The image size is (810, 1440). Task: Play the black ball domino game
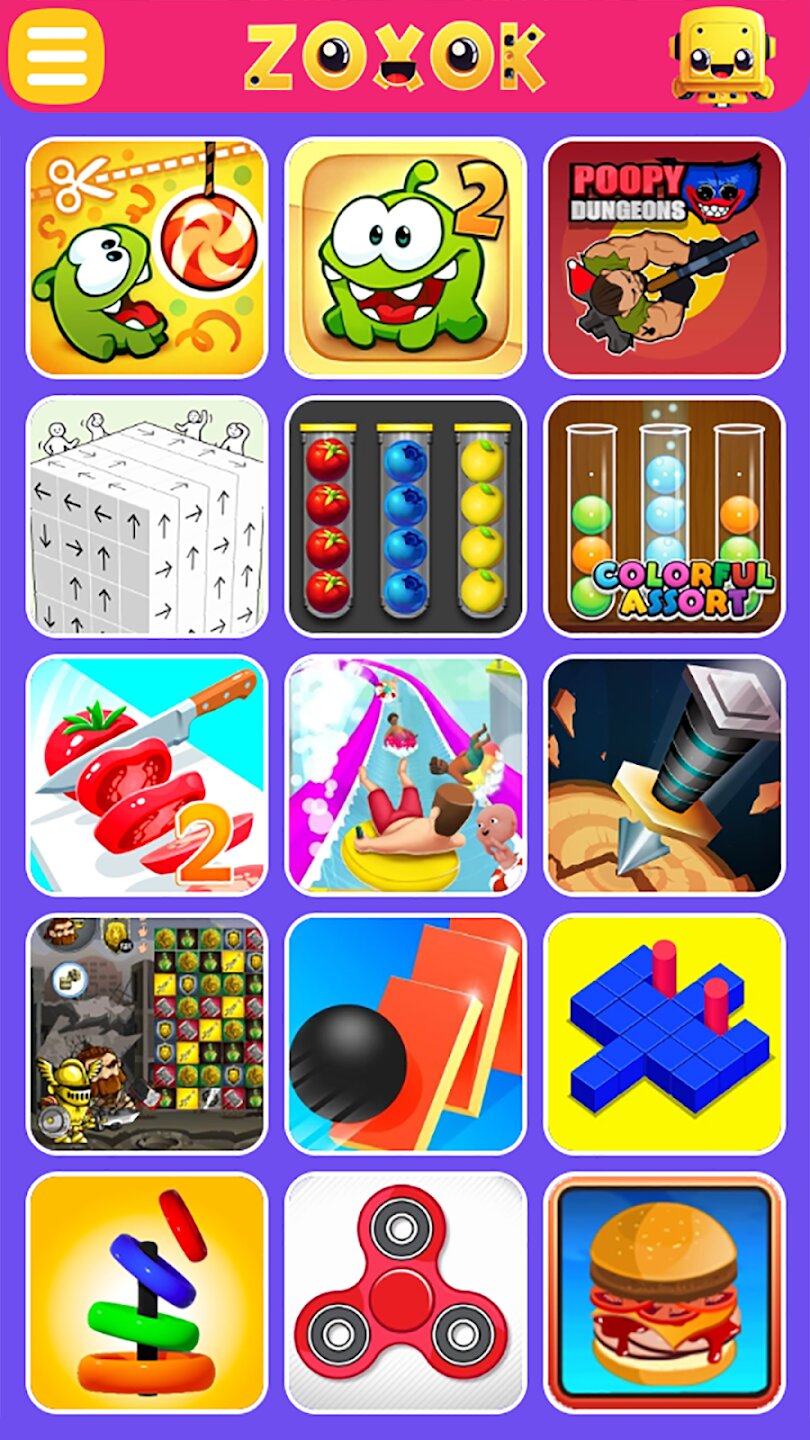pos(406,1034)
